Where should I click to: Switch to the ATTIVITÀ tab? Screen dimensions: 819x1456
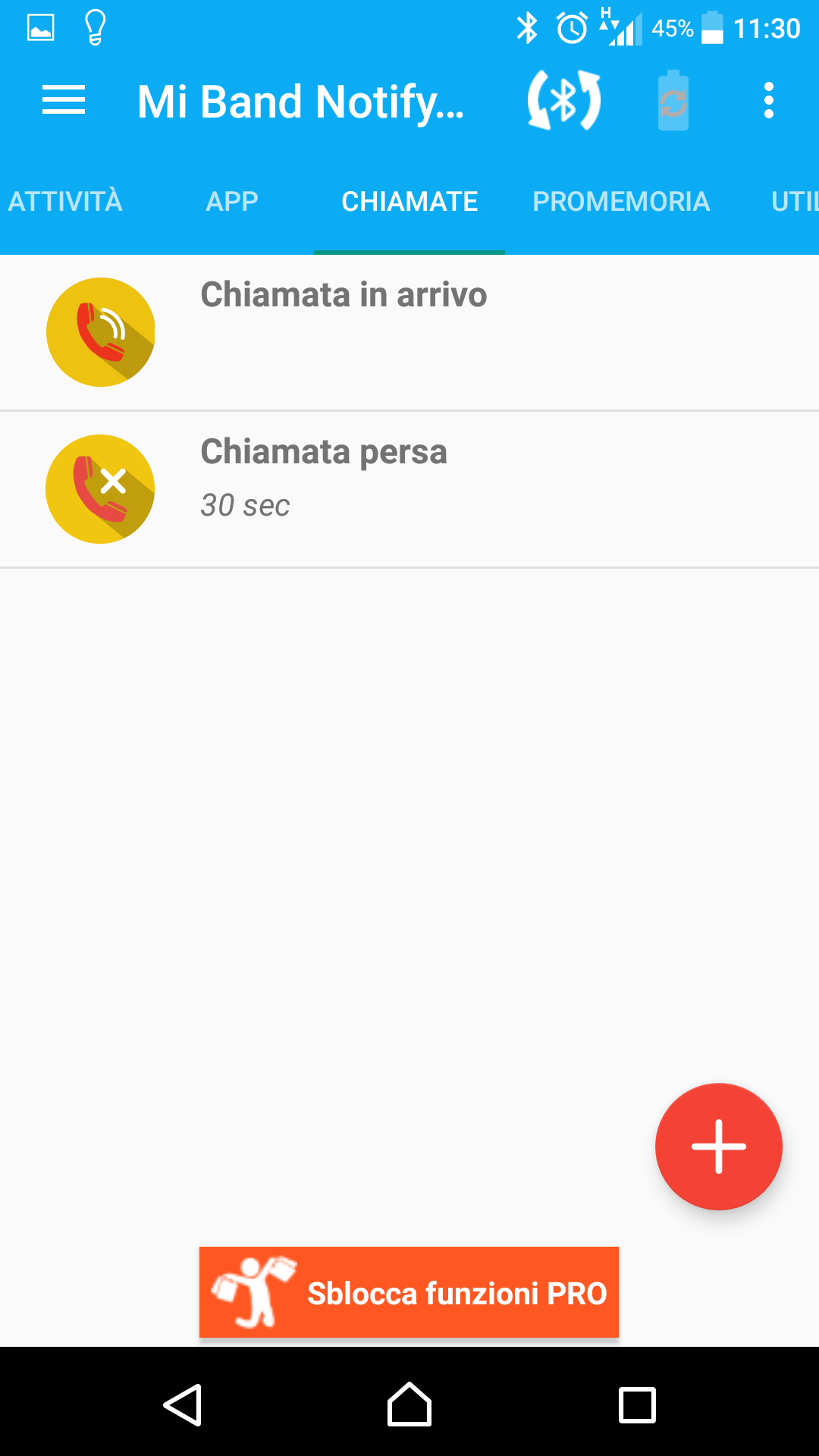[x=65, y=202]
